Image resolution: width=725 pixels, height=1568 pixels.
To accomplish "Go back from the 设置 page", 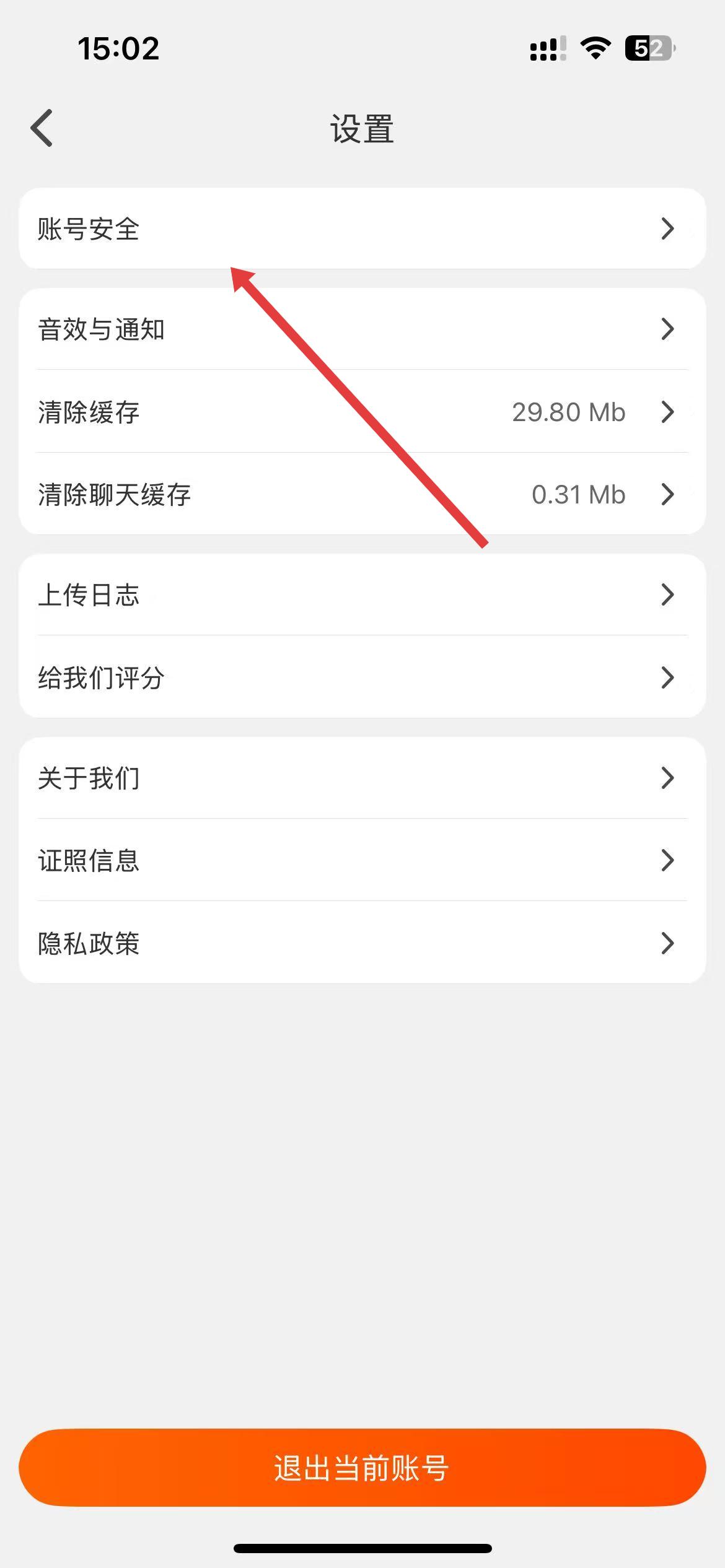I will coord(42,128).
